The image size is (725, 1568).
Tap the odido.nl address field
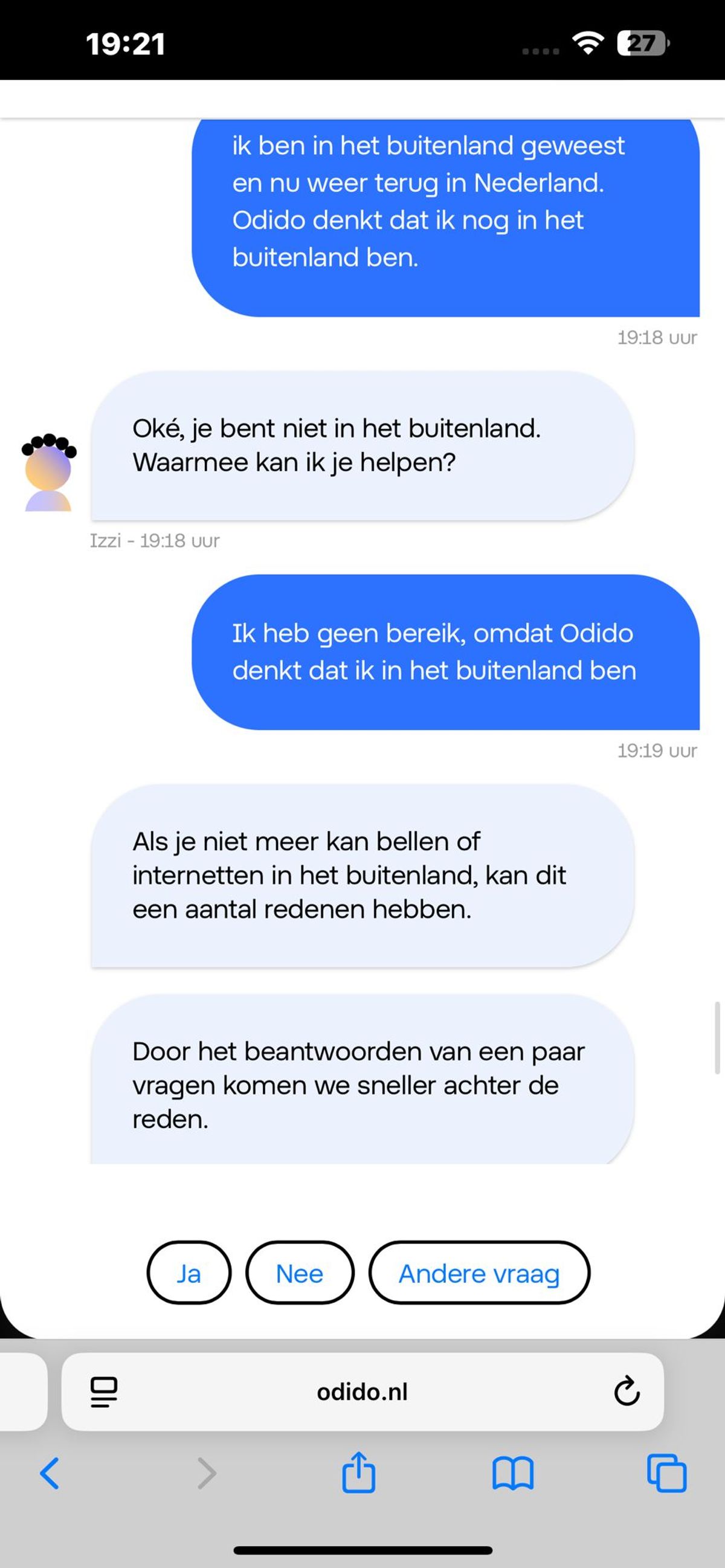[x=362, y=1392]
